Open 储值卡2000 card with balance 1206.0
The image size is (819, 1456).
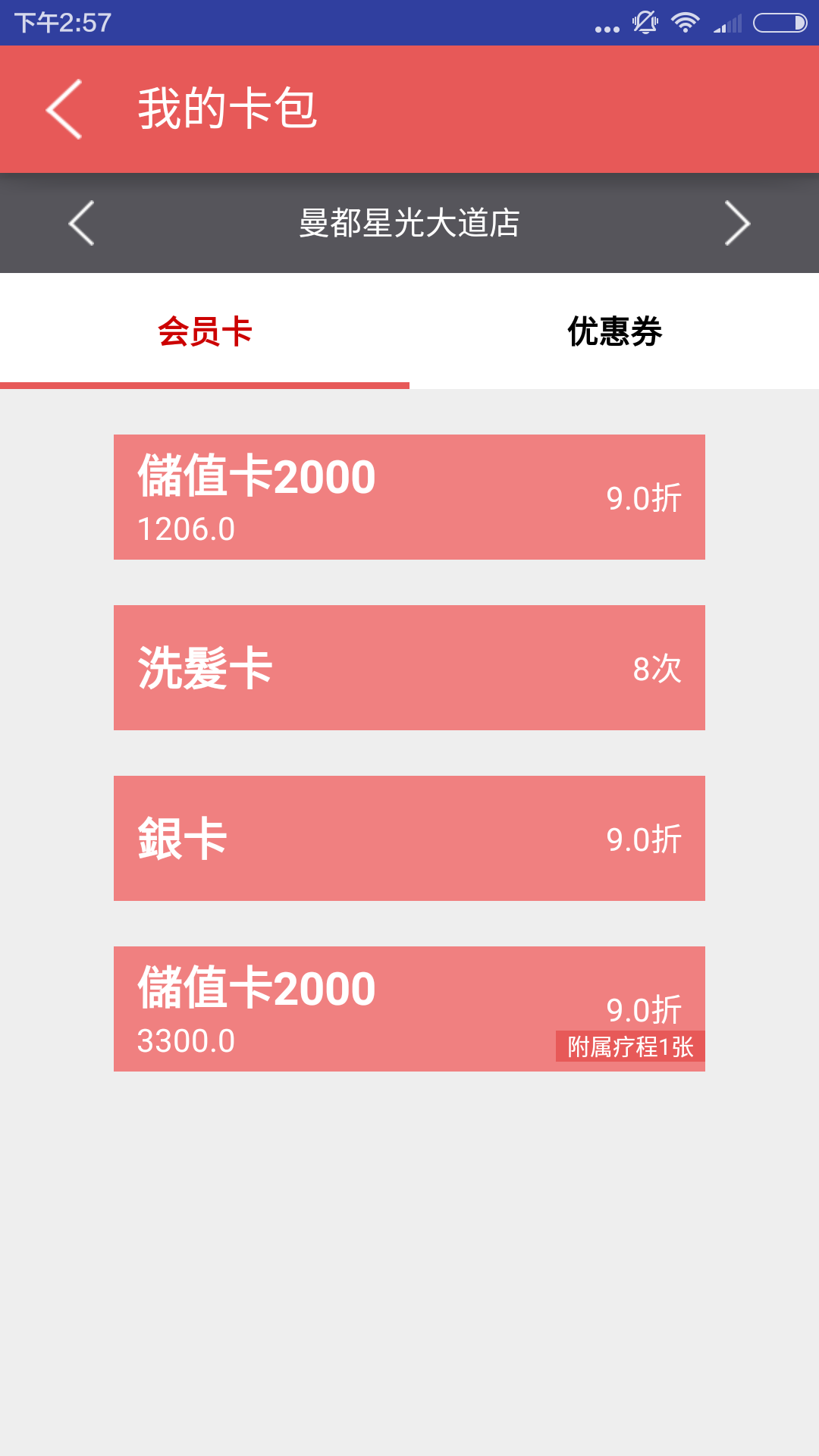pos(409,497)
